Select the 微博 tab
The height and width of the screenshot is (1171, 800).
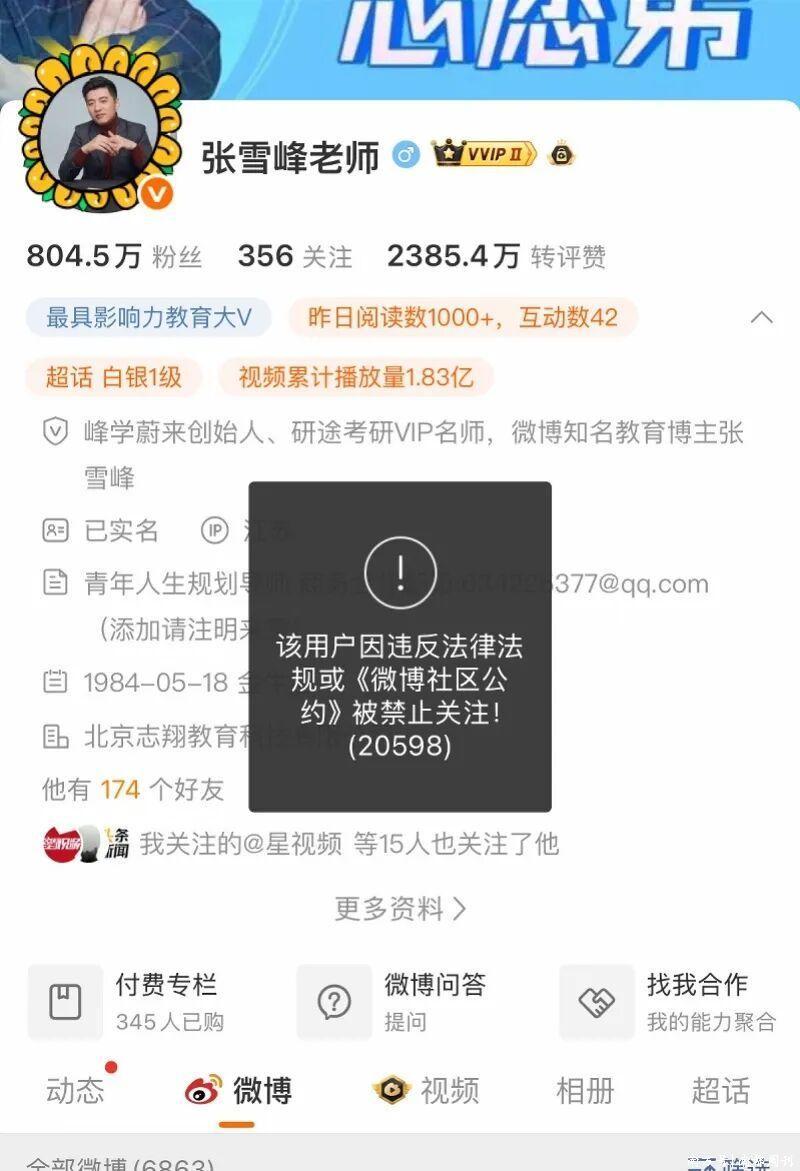(x=238, y=1090)
